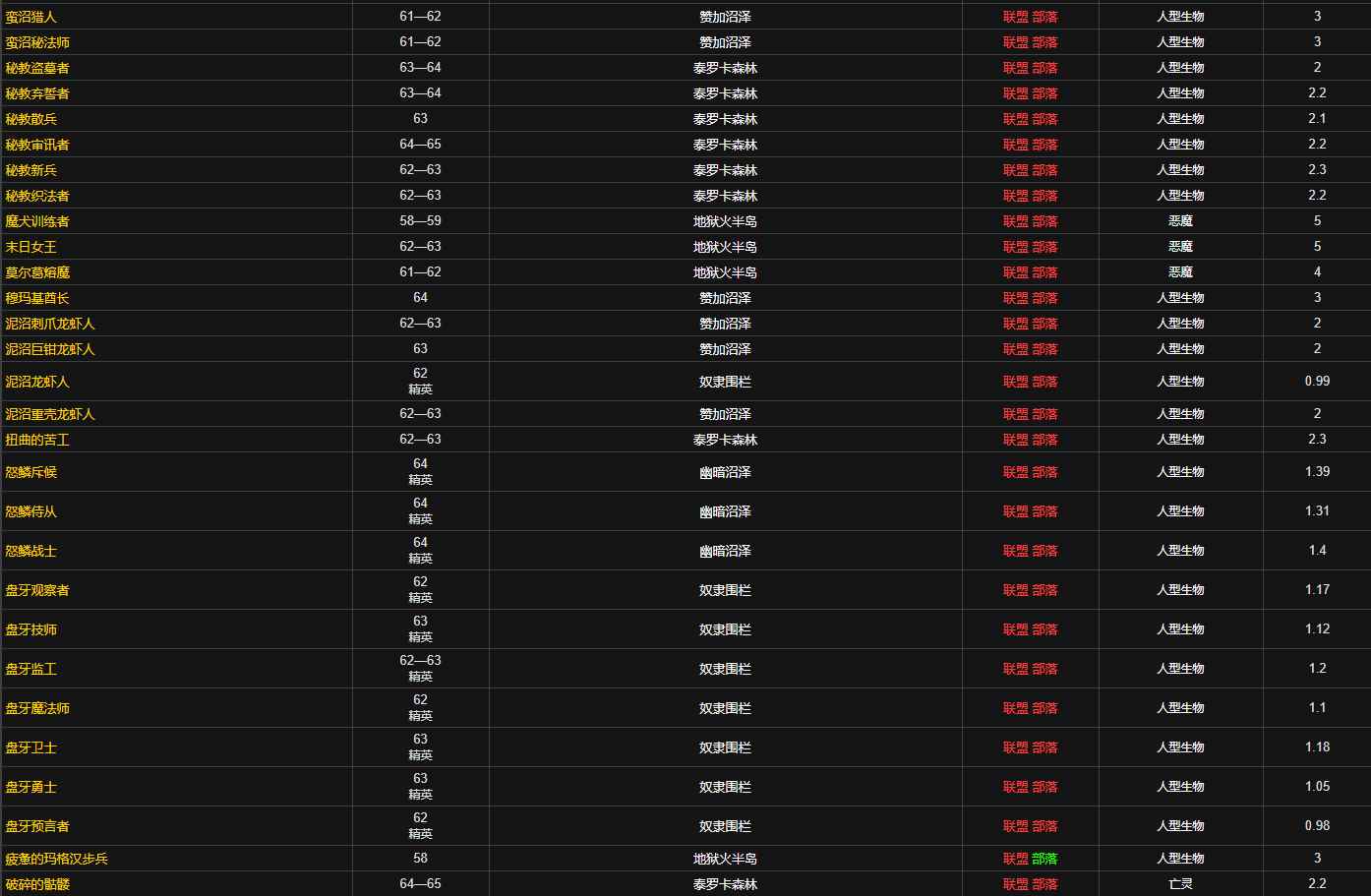View 疲惫的玛格汉步兵 details
Image resolution: width=1371 pixels, height=896 pixels.
(x=57, y=859)
